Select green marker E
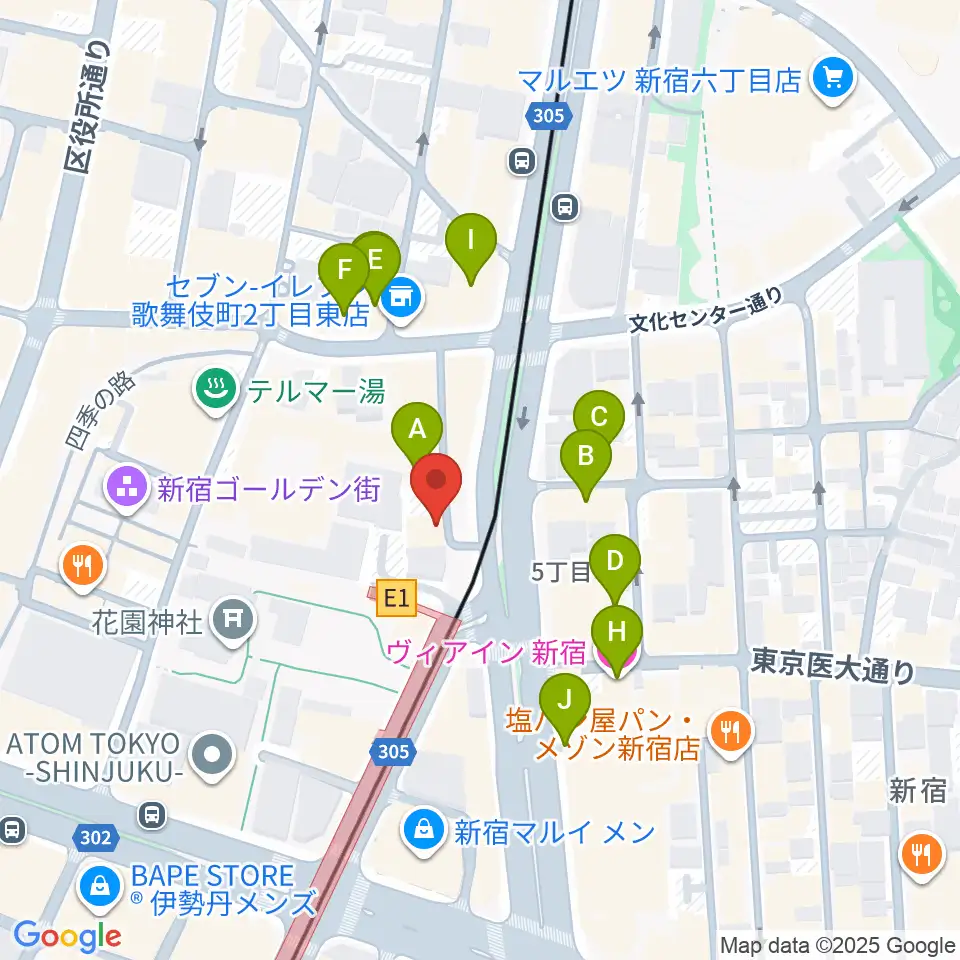 [375, 258]
